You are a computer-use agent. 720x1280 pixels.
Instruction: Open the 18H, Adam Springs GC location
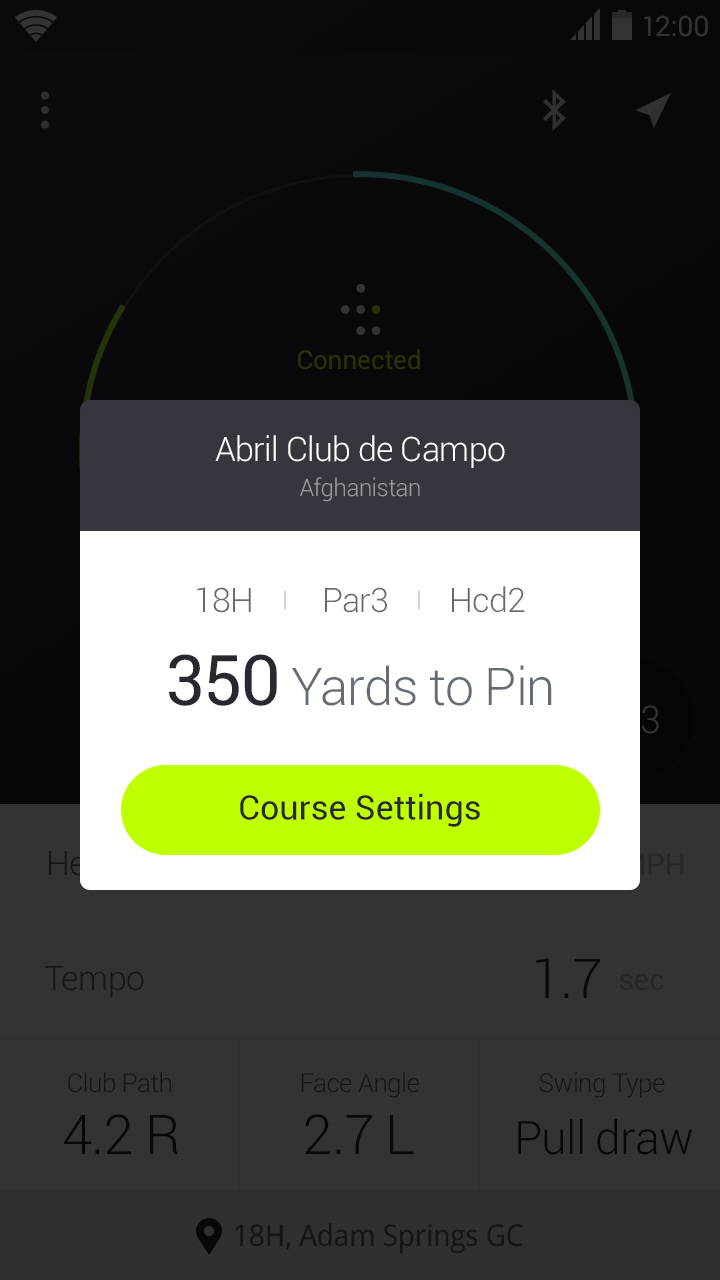pyautogui.click(x=360, y=1236)
